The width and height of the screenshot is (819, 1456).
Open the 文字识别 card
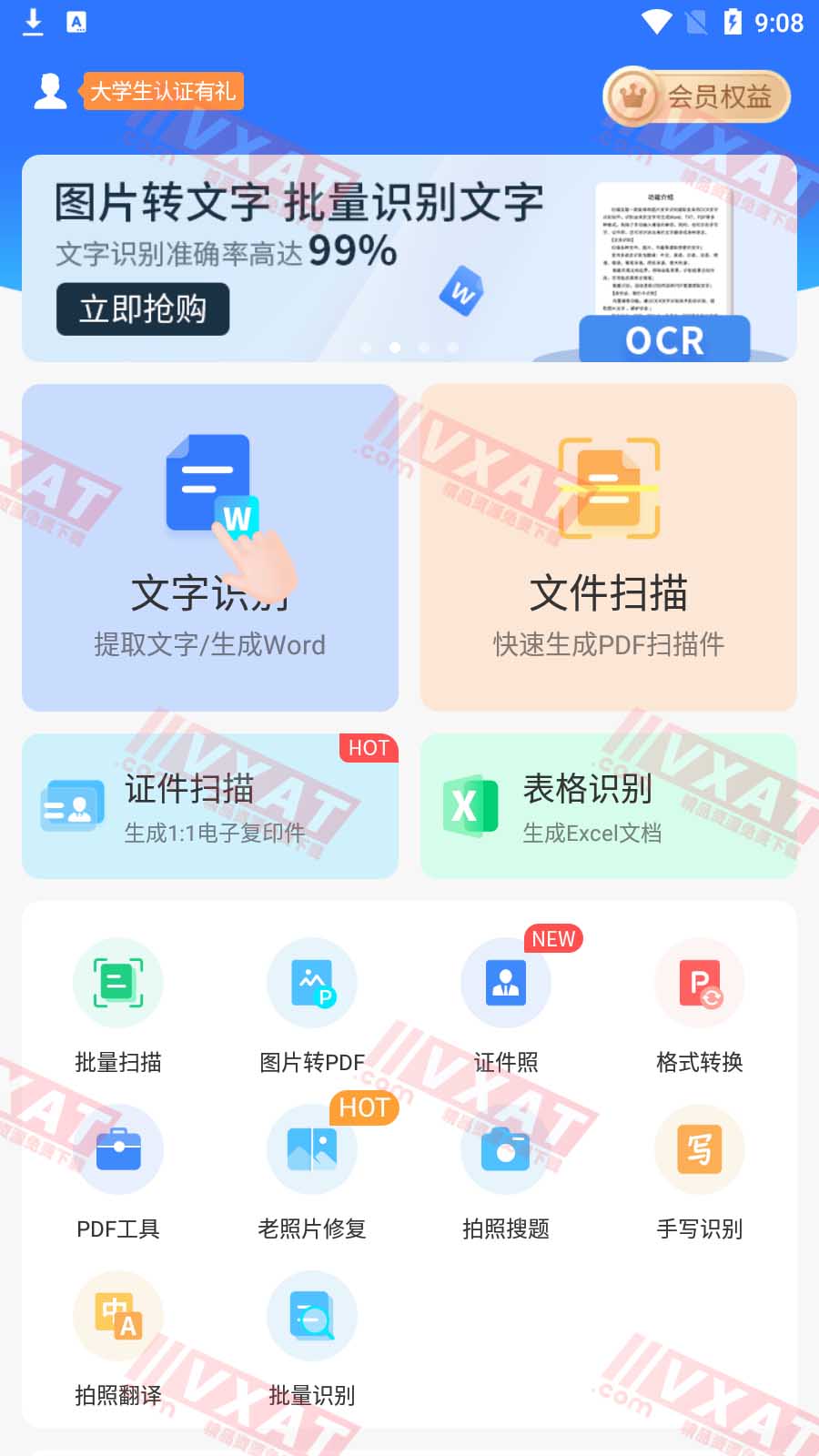pos(210,547)
